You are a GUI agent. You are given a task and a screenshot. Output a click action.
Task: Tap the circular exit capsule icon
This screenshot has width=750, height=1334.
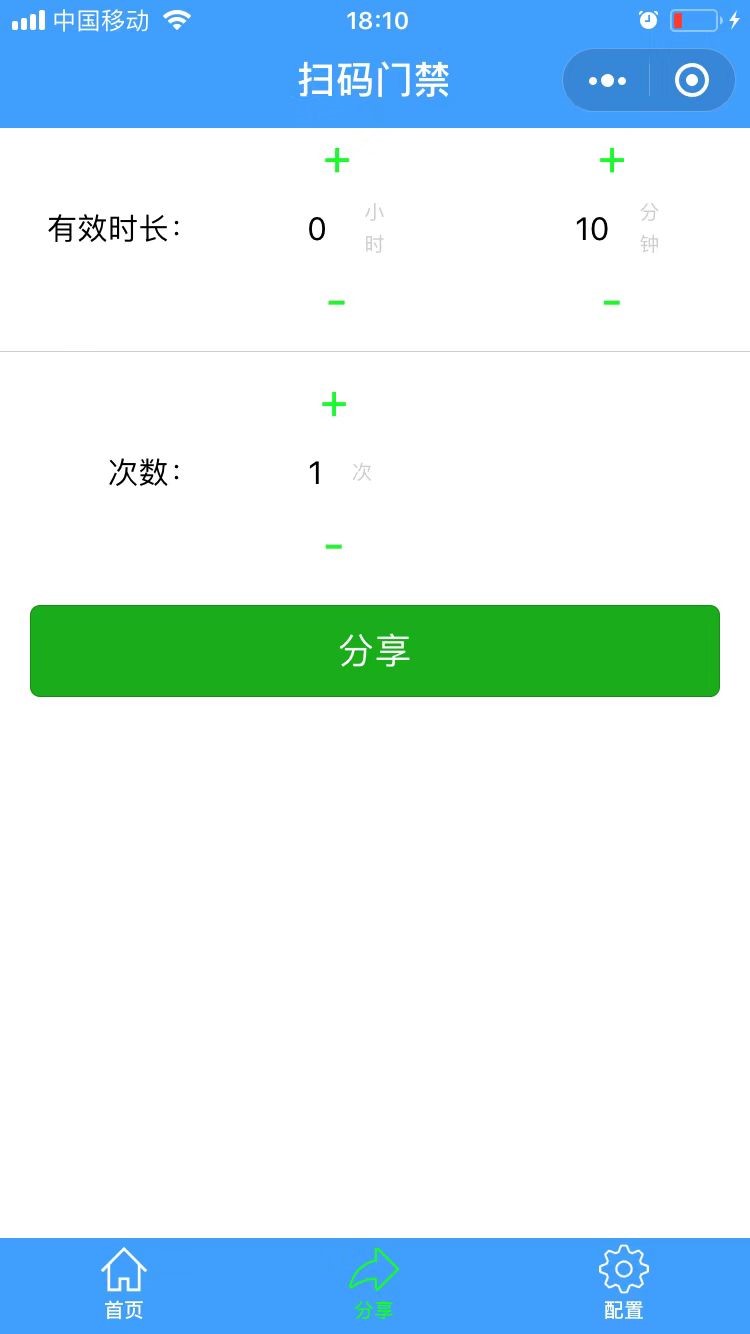(692, 80)
